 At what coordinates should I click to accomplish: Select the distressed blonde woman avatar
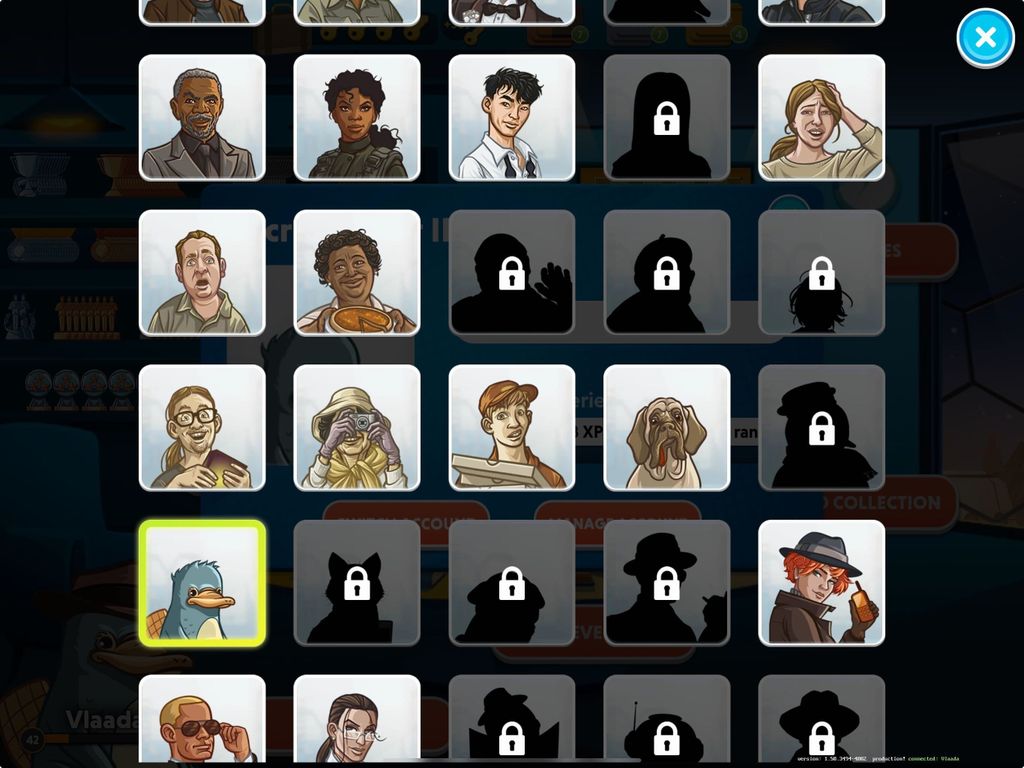[x=821, y=118]
